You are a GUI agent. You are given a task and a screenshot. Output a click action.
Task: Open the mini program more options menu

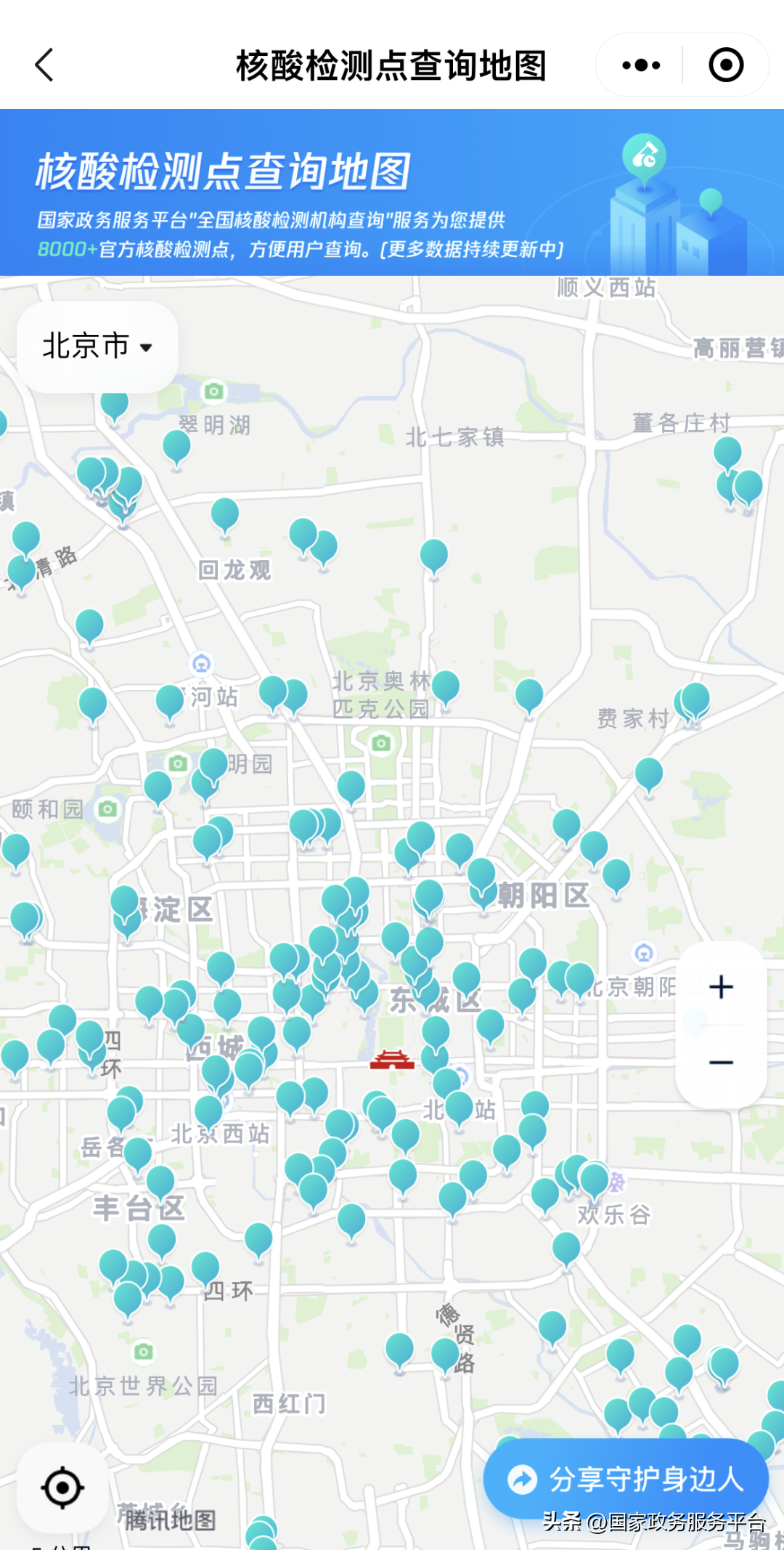pos(641,65)
